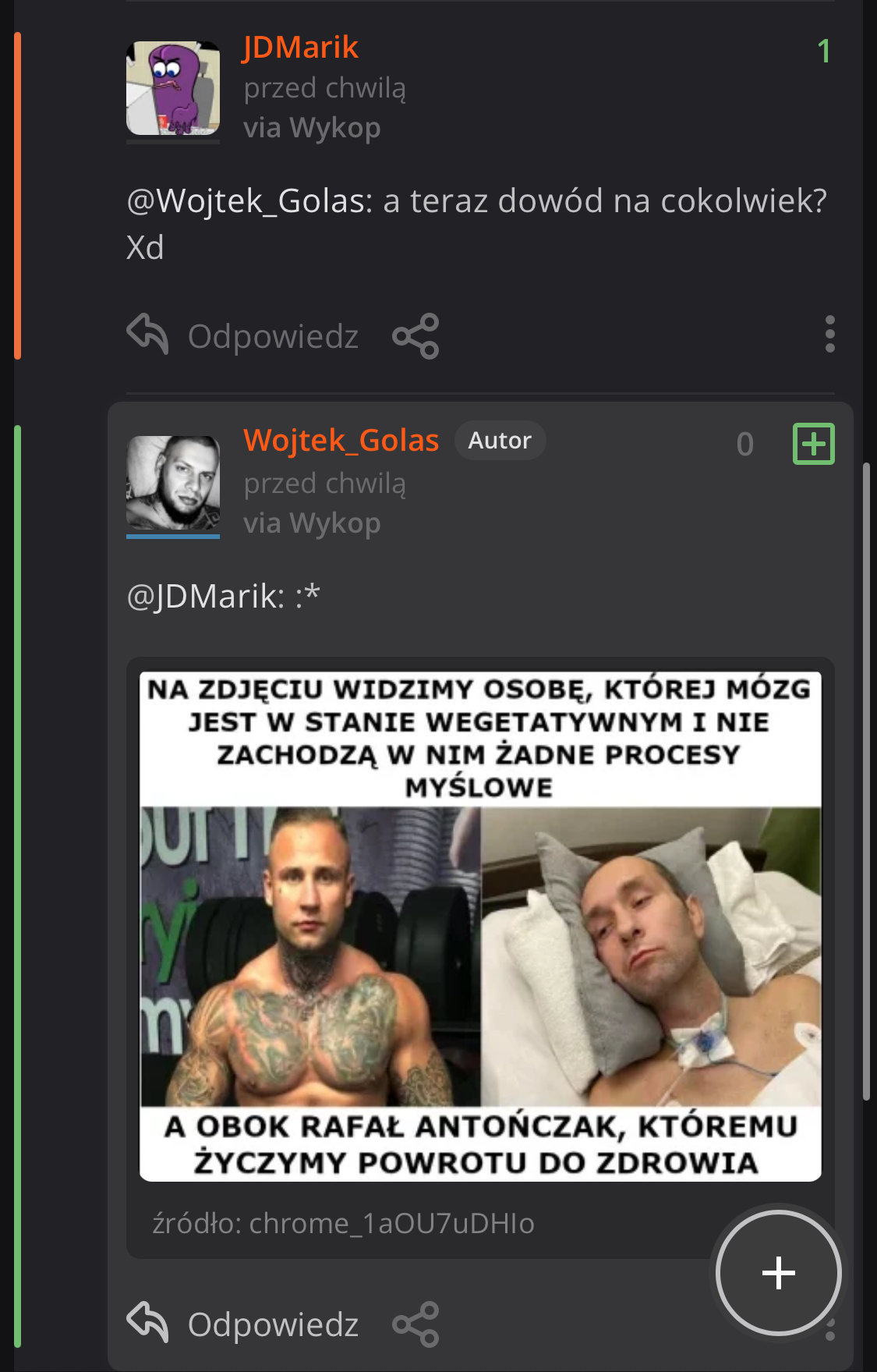Tap the floating plus button
Screen dimensions: 877x1372
778,1273
